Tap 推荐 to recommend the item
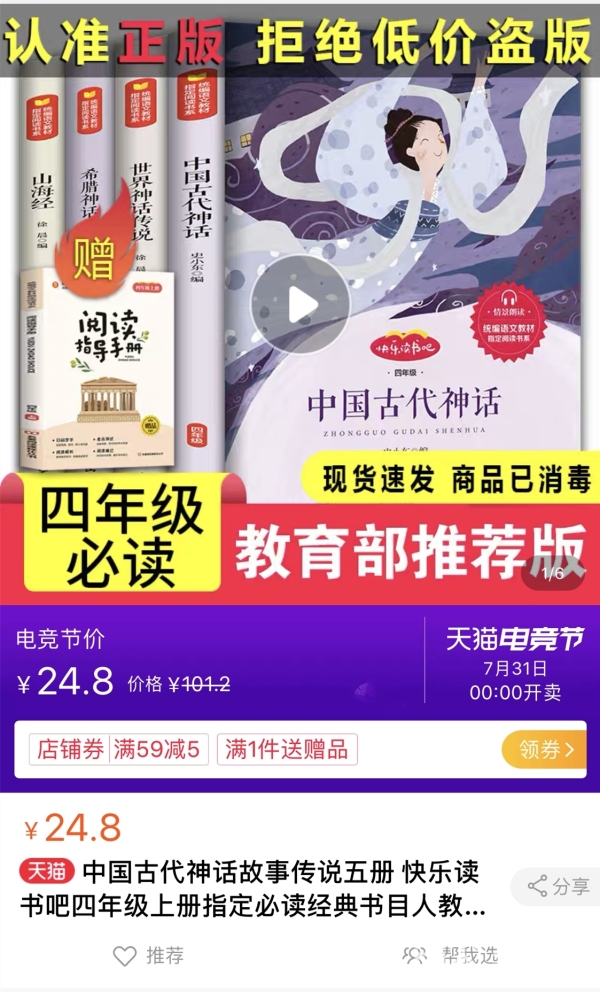The image size is (600, 992). pos(148,955)
